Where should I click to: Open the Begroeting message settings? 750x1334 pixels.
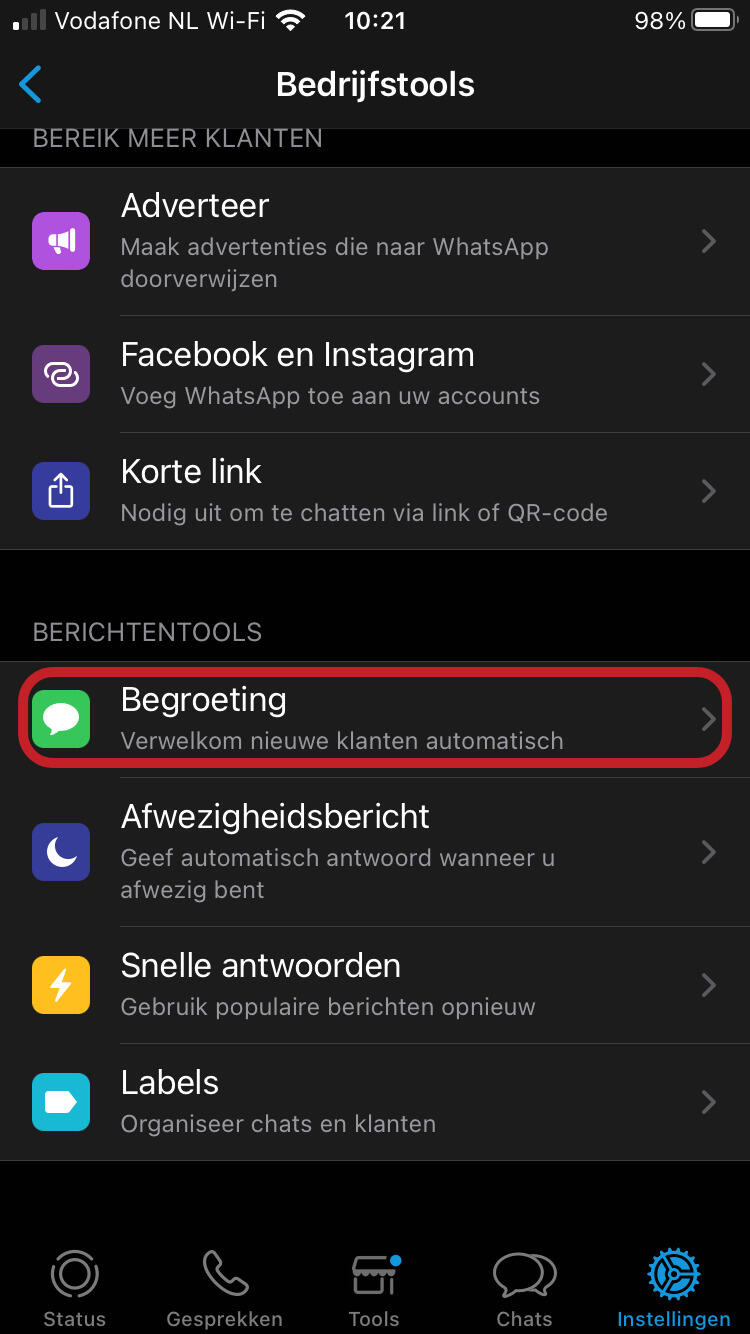375,718
